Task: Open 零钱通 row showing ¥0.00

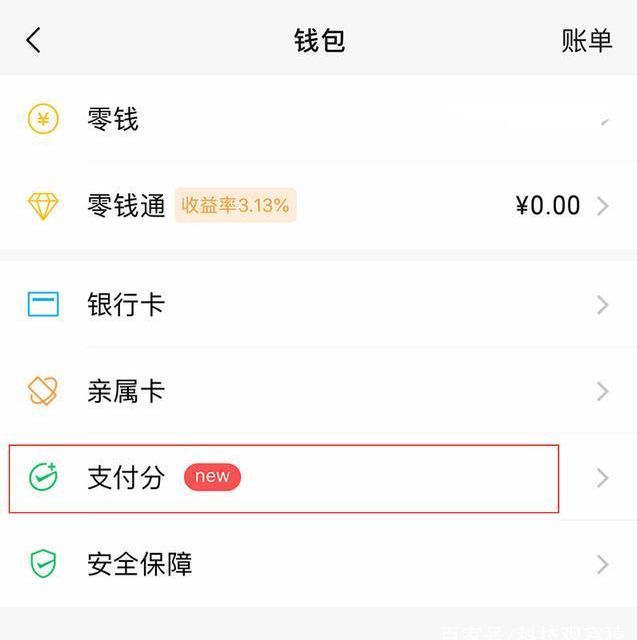Action: point(318,206)
